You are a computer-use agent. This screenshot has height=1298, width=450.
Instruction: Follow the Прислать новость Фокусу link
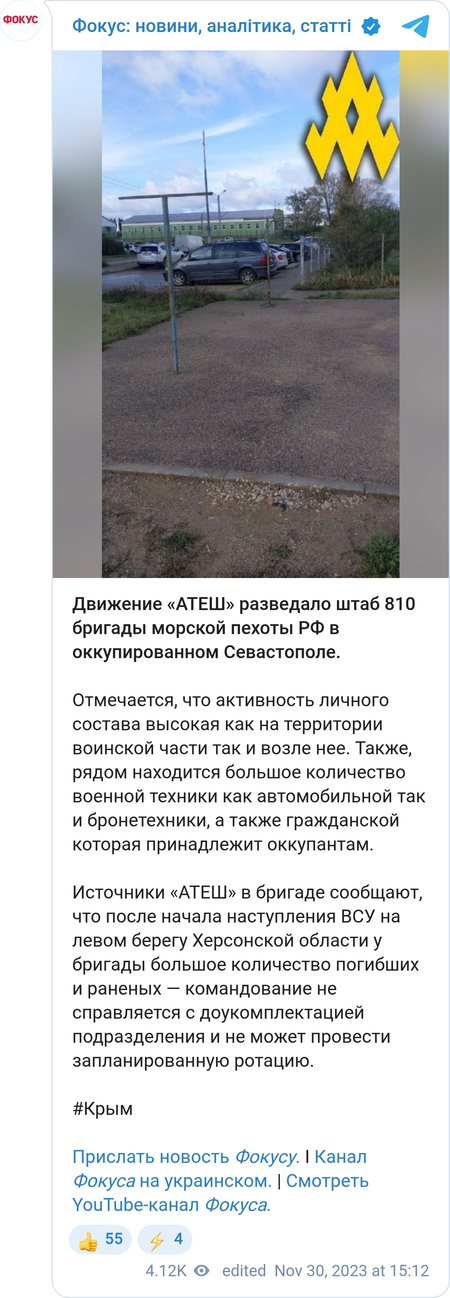[186, 1157]
